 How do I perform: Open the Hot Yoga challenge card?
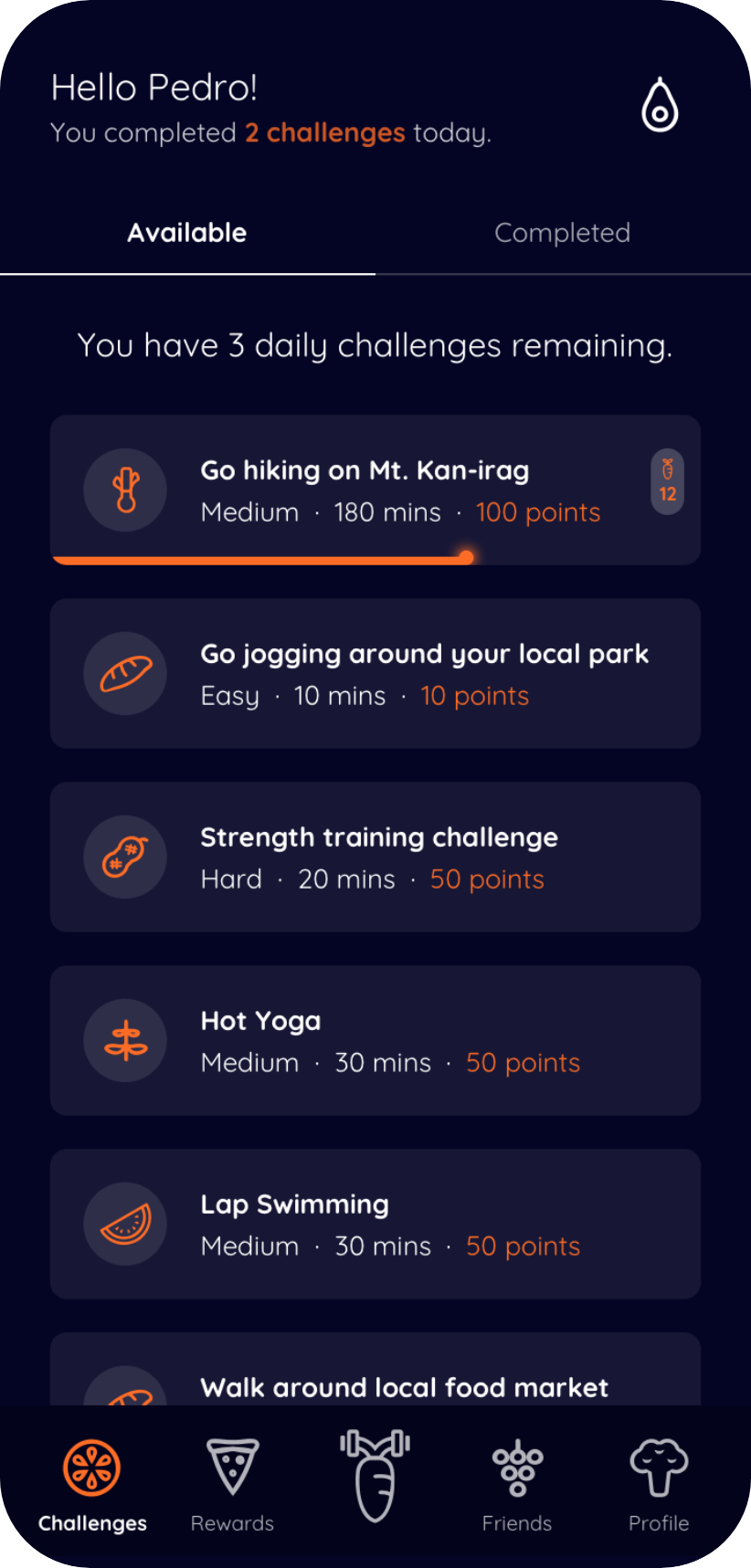pos(375,1040)
